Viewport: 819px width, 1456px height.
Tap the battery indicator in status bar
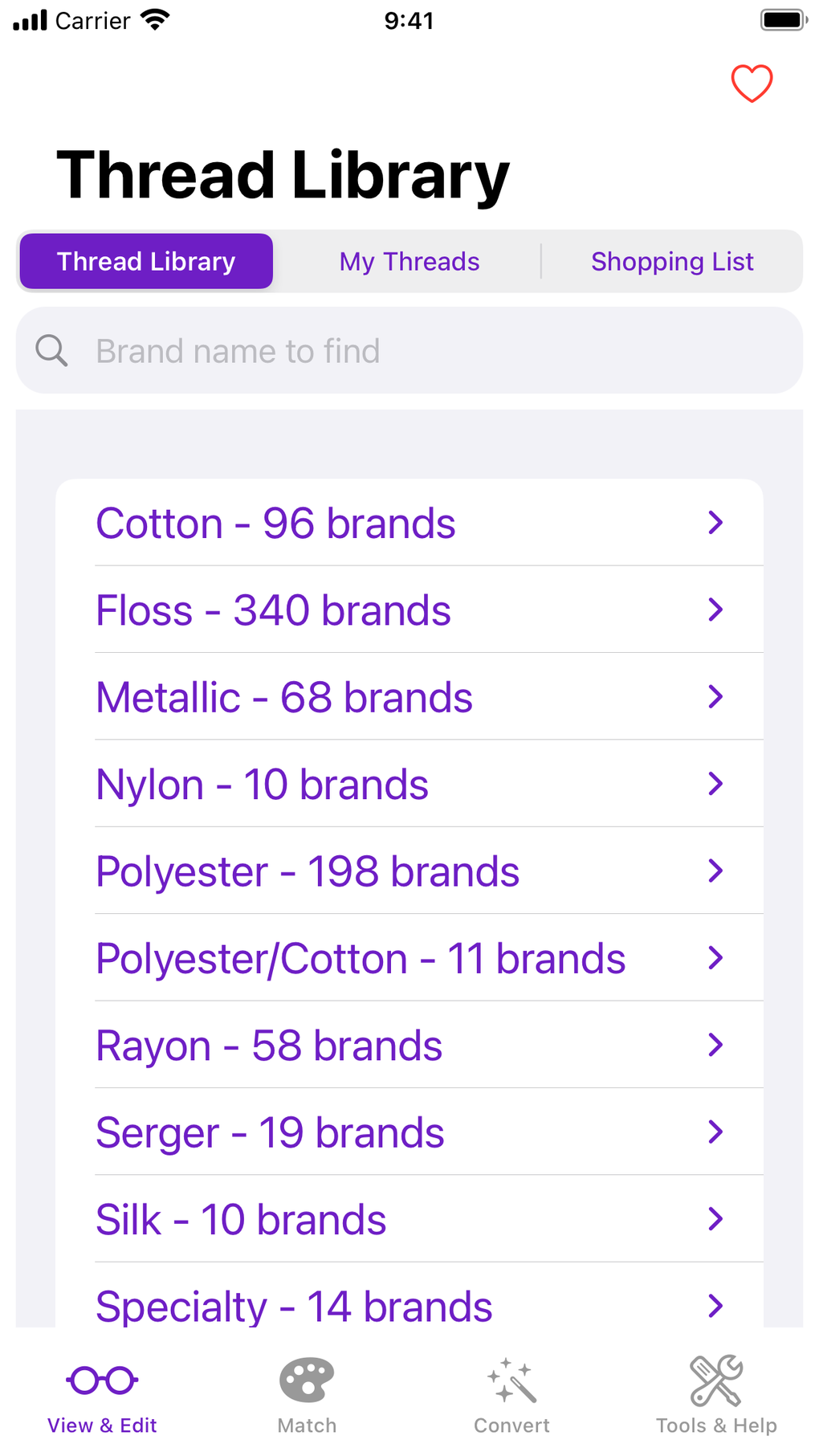pyautogui.click(x=783, y=19)
